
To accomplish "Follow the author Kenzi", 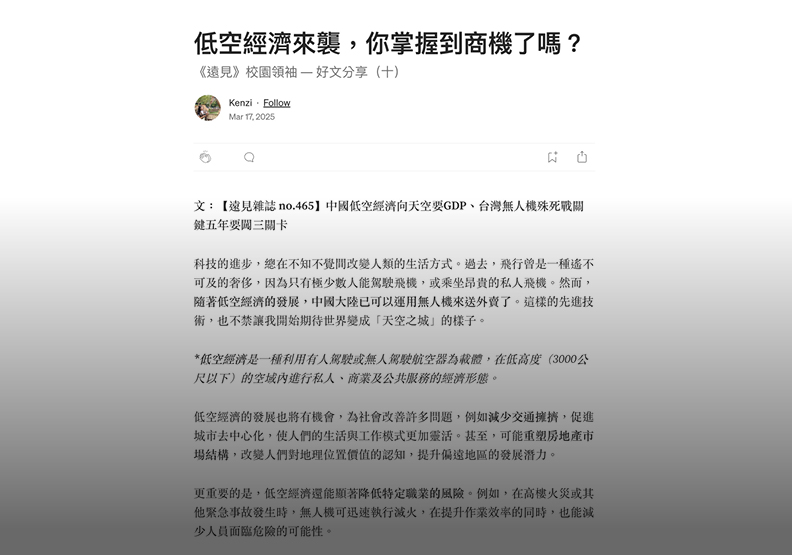I will pos(277,103).
